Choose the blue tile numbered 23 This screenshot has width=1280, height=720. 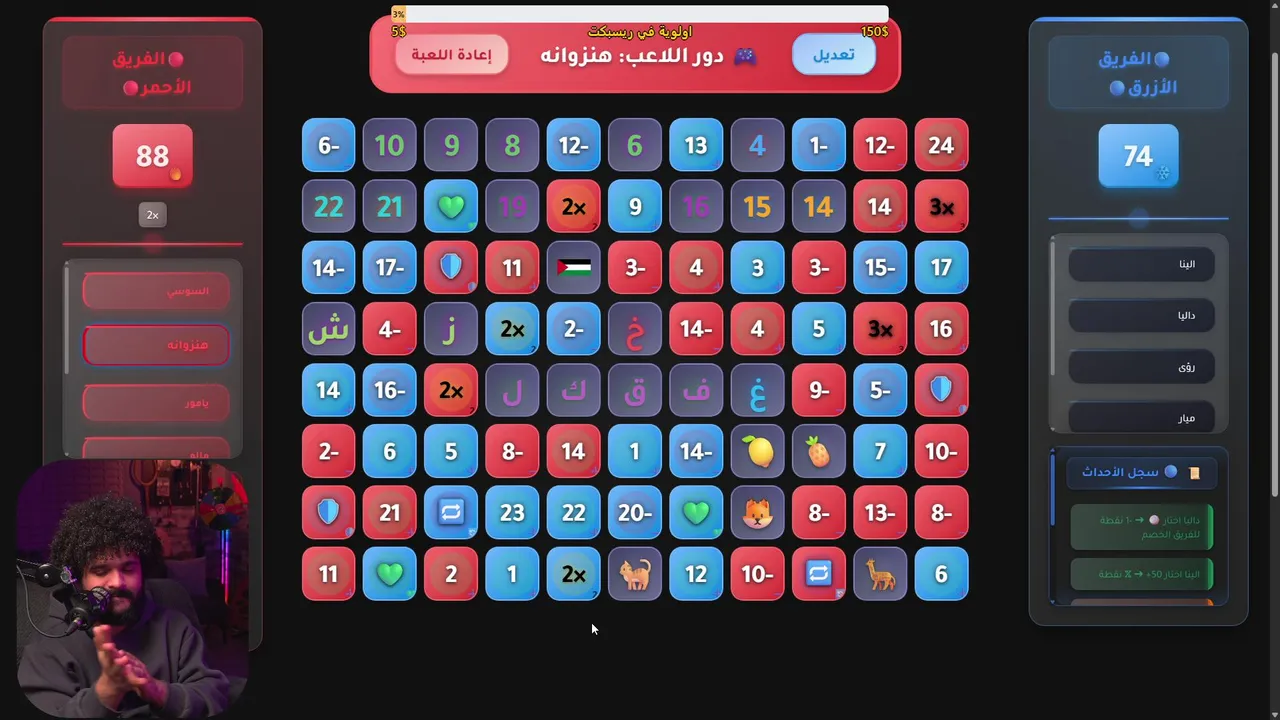pos(512,513)
